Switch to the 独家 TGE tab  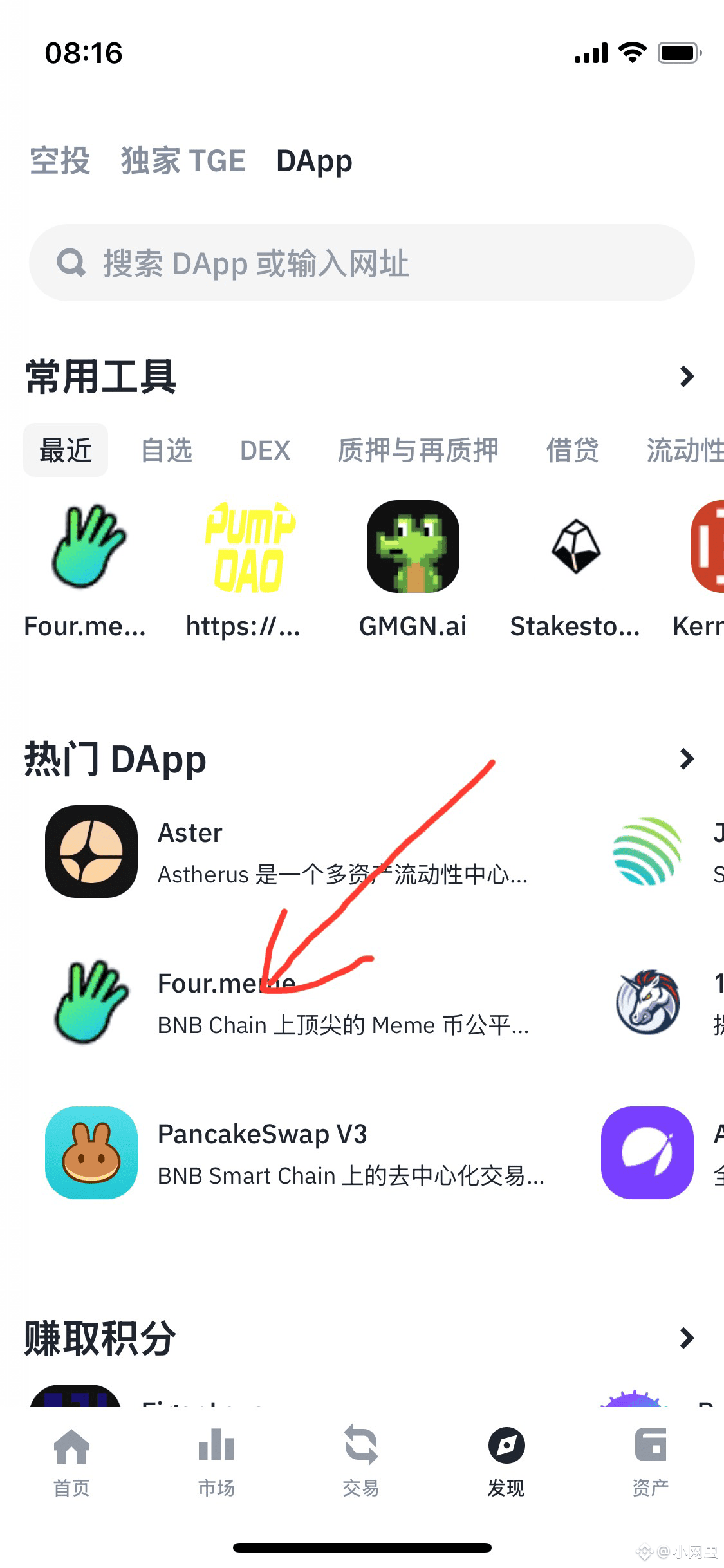183,161
